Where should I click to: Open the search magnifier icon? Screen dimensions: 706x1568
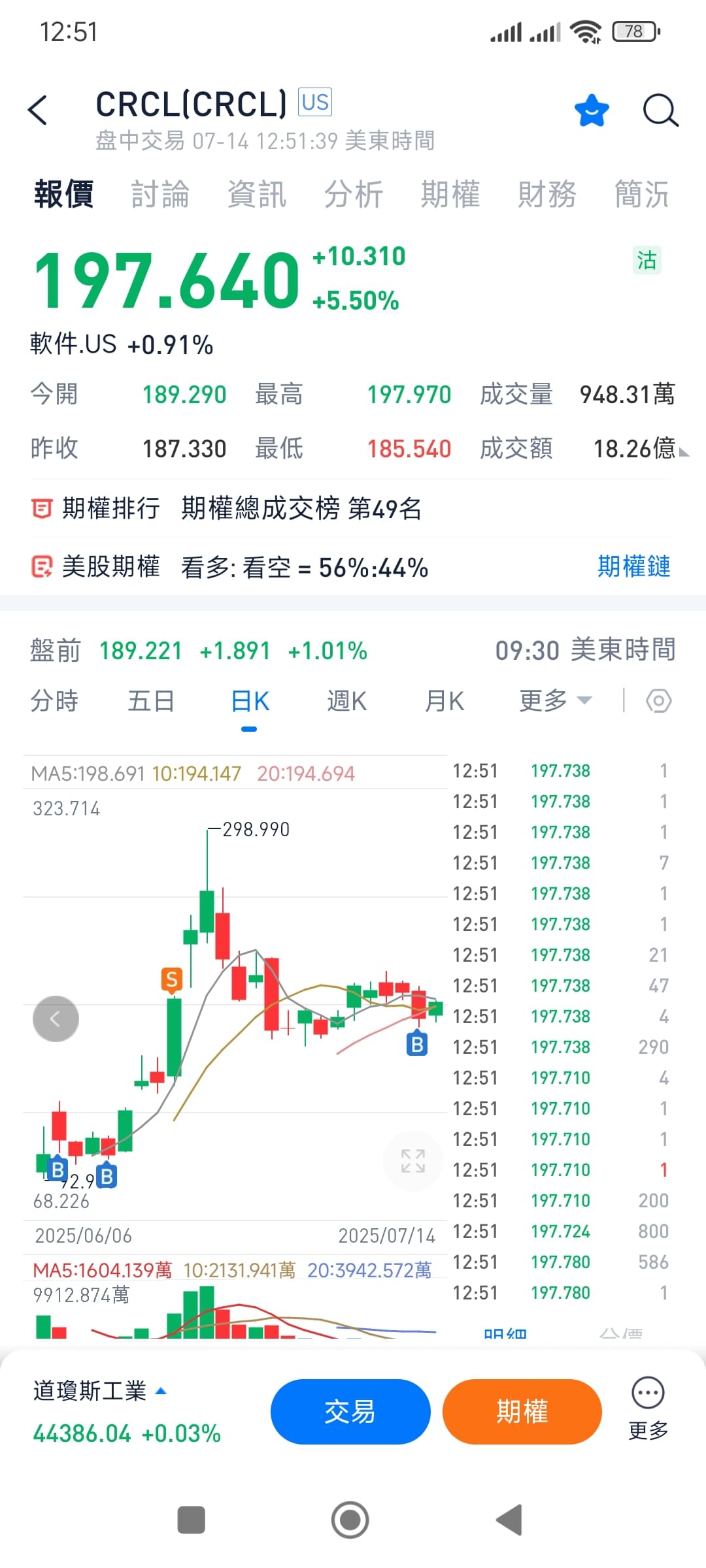(660, 110)
